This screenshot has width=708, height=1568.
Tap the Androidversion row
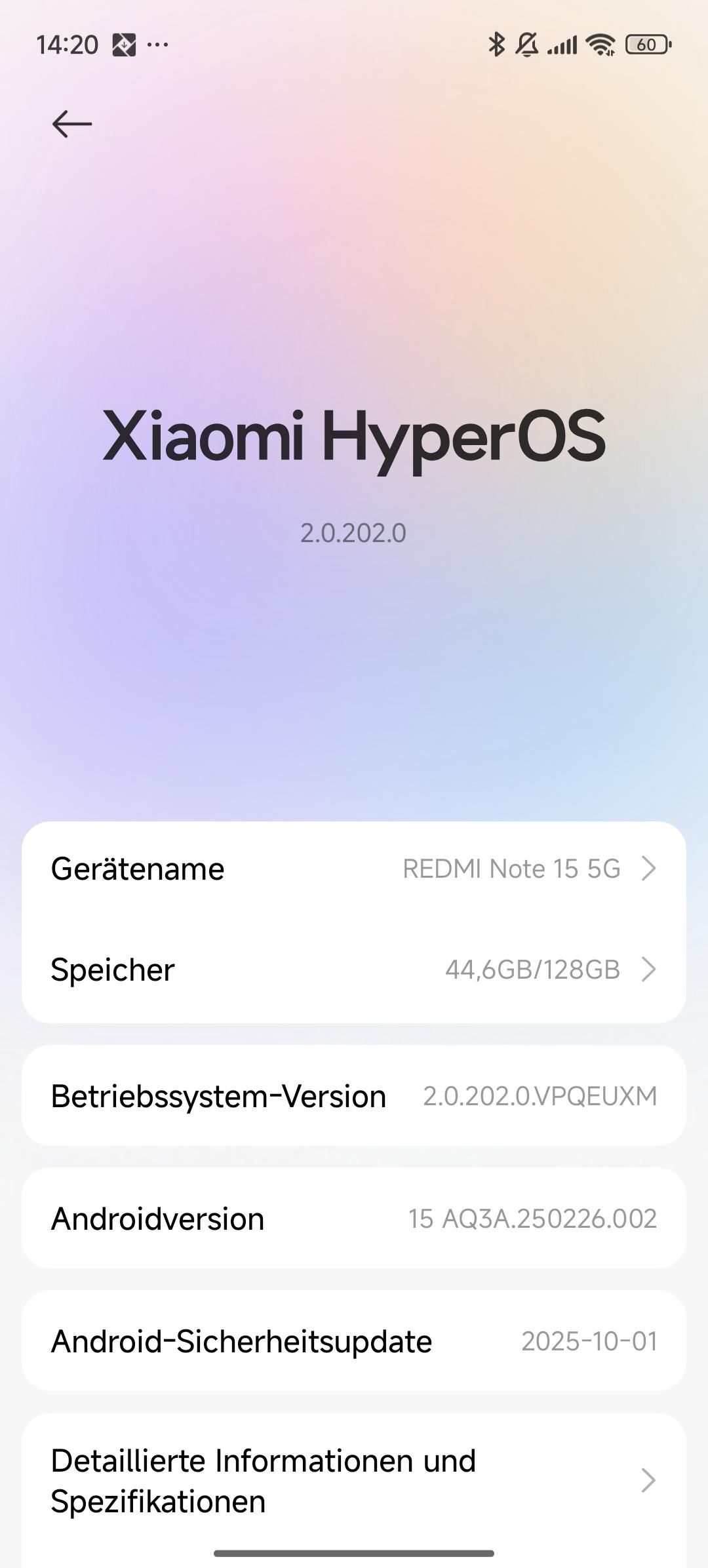pos(354,1219)
